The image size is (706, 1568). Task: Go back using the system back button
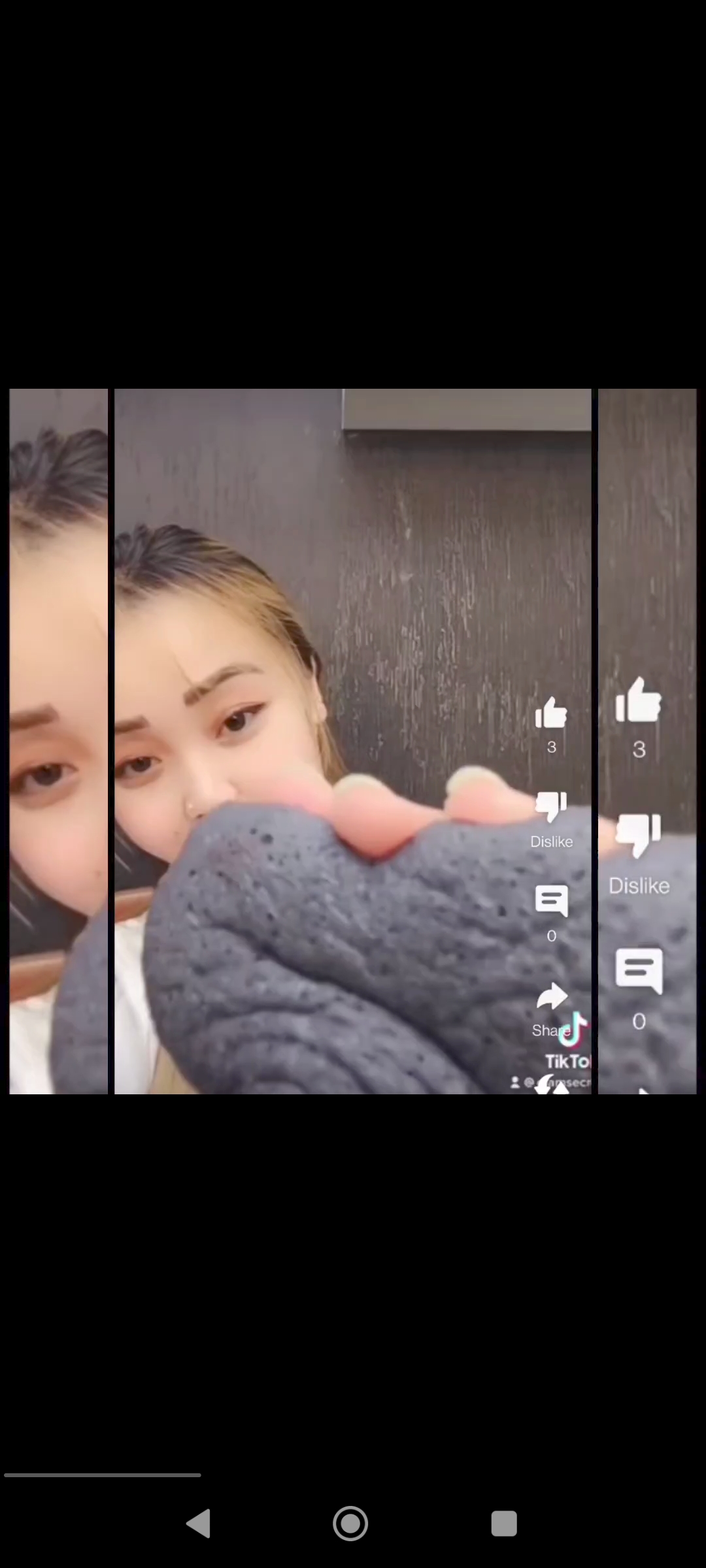[199, 1524]
